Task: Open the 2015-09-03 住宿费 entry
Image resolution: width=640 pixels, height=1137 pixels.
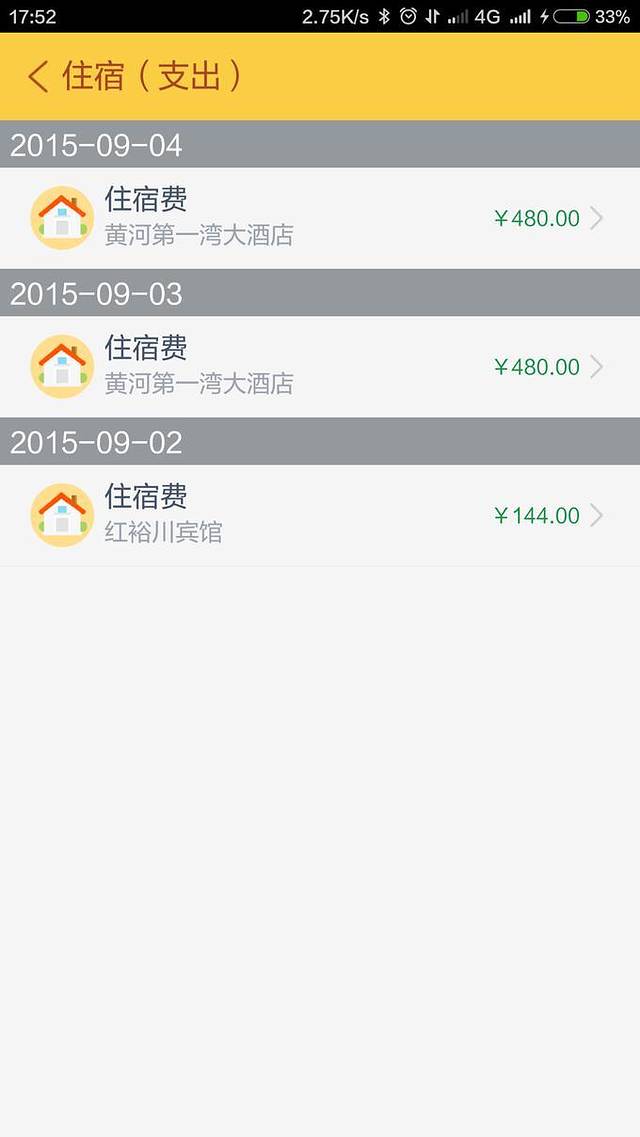Action: coord(319,367)
